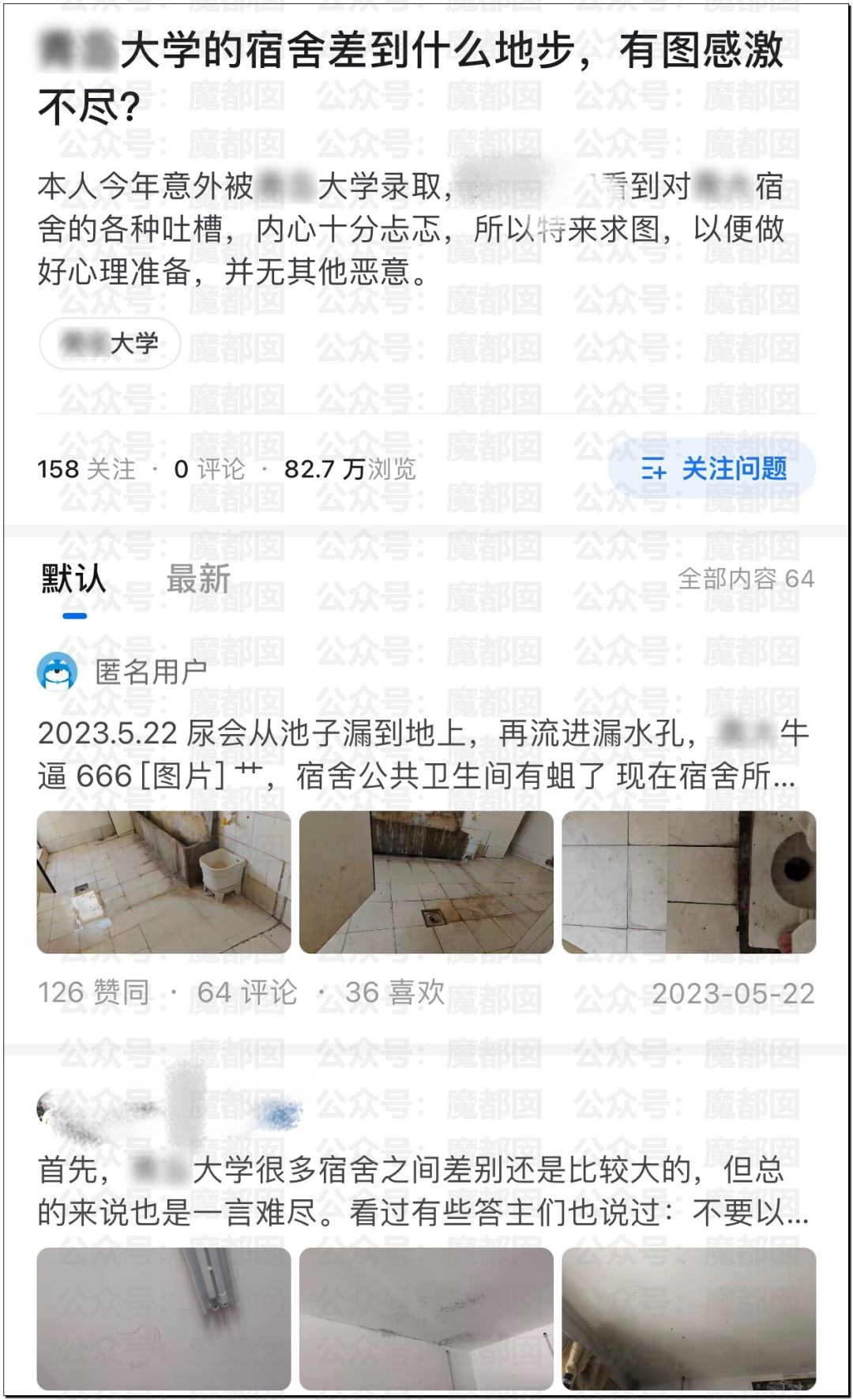The image size is (853, 1400).
Task: View the photo showing the floor drain
Action: tap(426, 882)
